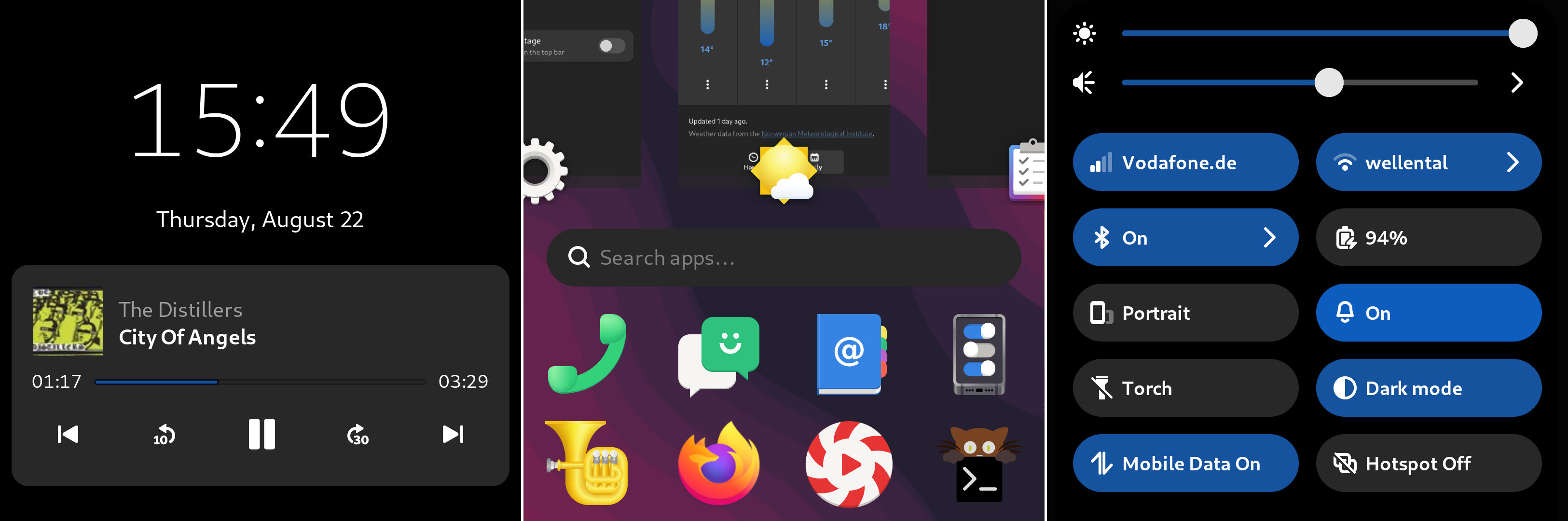Toggle the Portrait rotation tile
The height and width of the screenshot is (521, 1568).
(1184, 313)
